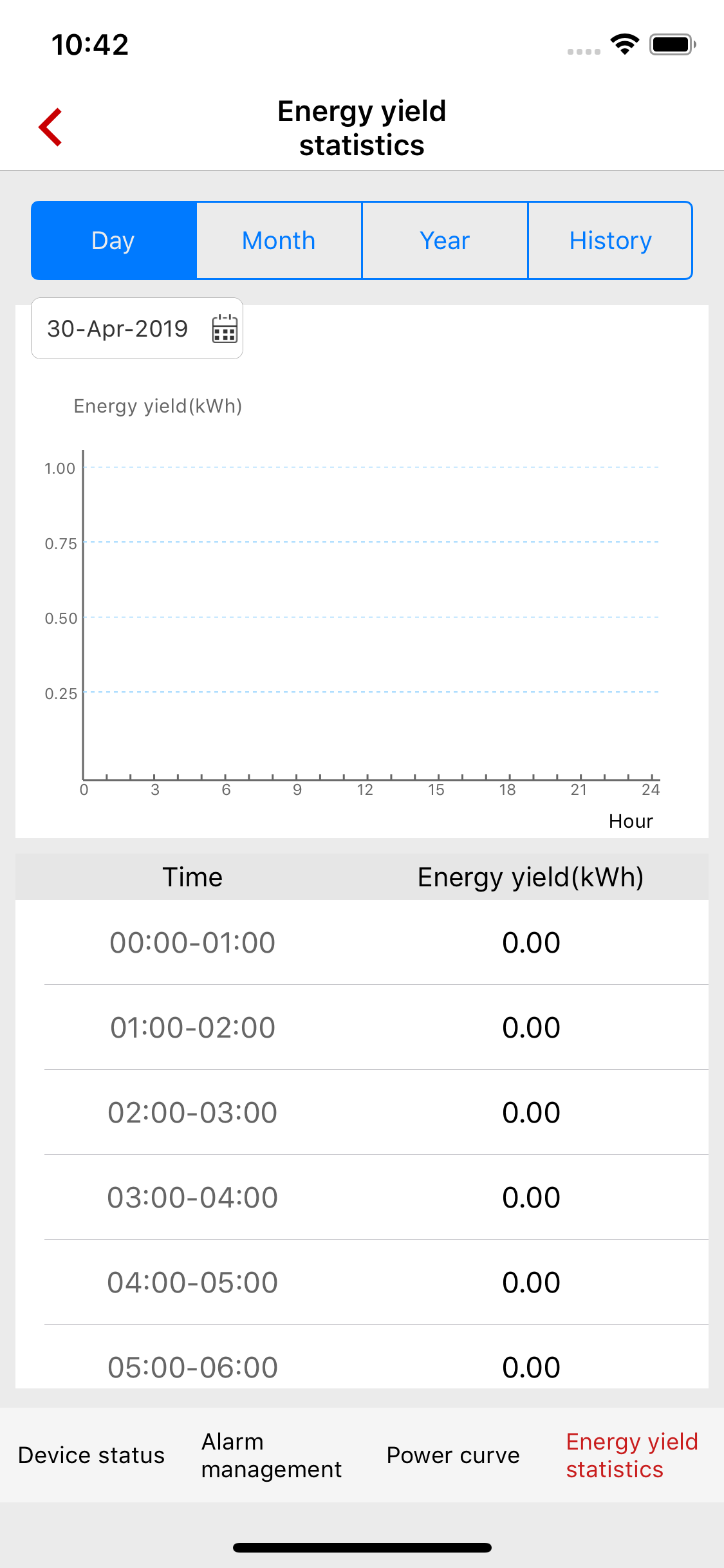Select Device status in bottom navigation
This screenshot has width=724, height=1568.
pos(91,1455)
